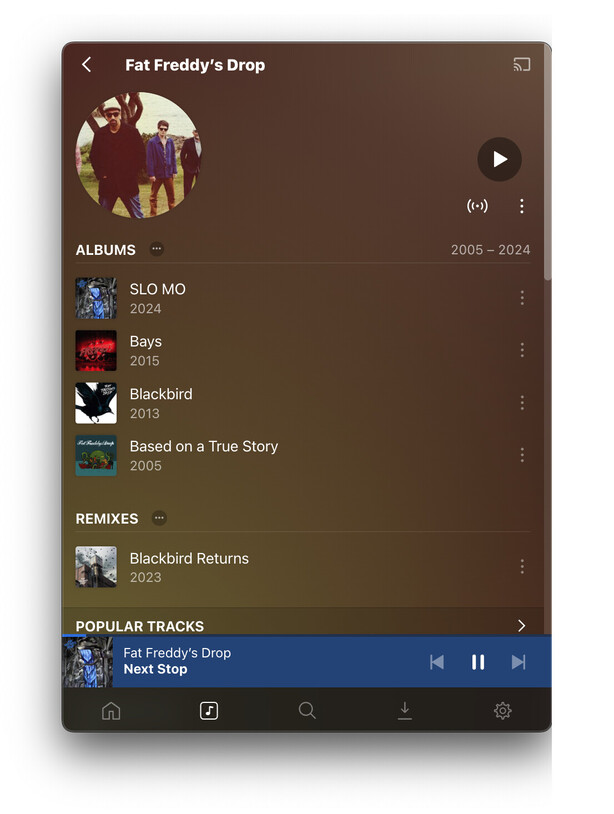Open the Blackbird album
Screen dimensions: 614x814
point(161,402)
